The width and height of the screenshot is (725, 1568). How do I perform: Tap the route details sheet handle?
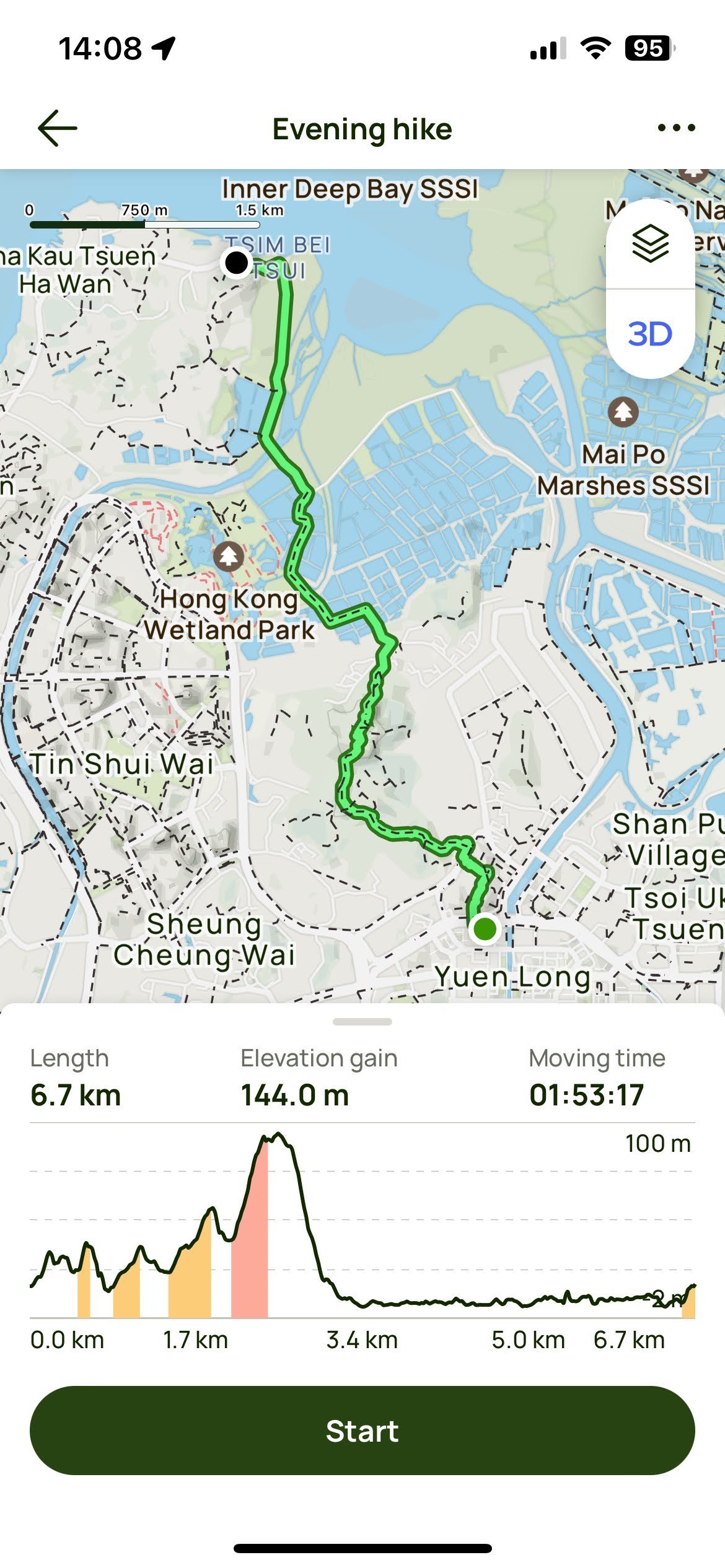coord(362,1022)
